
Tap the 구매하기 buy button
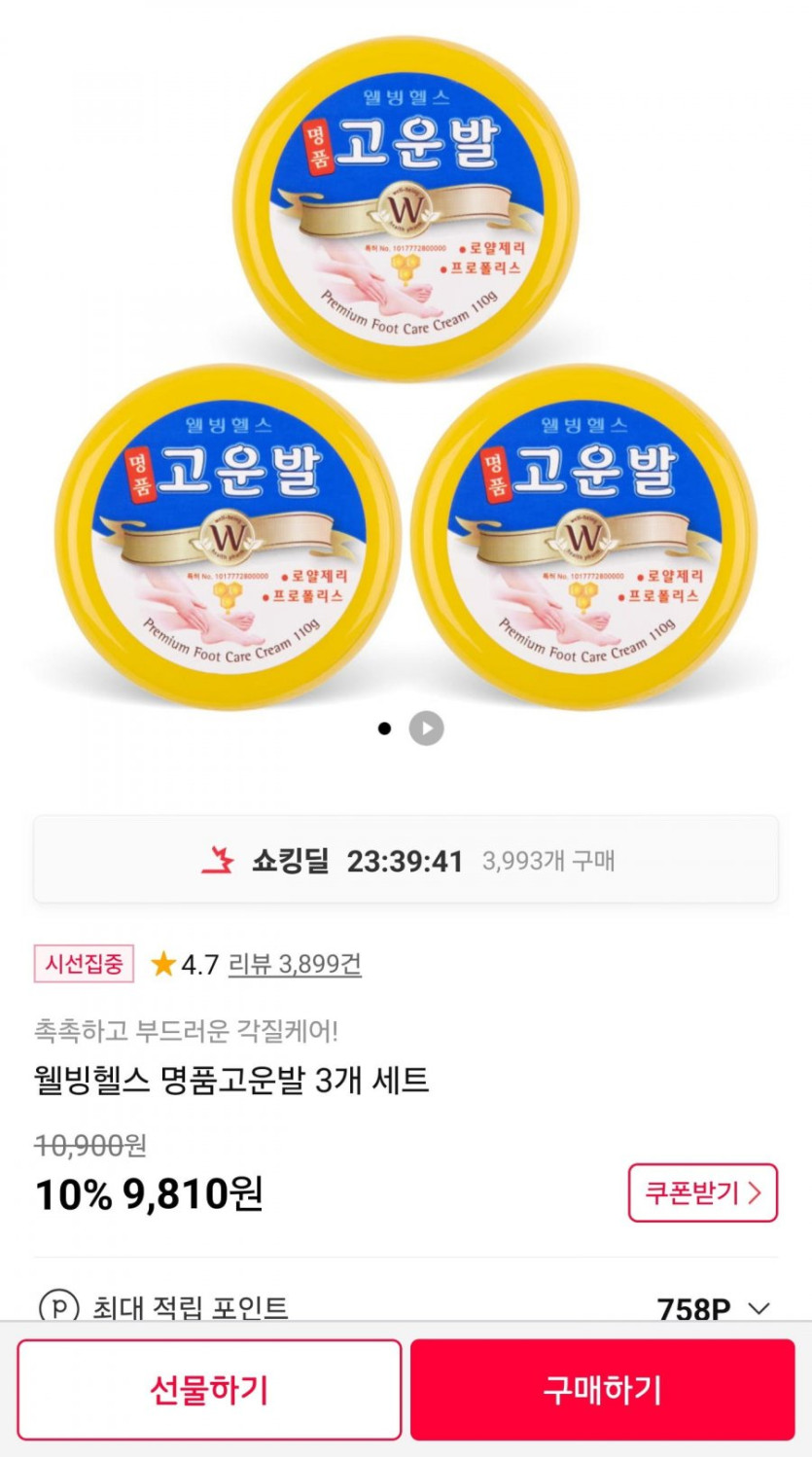coord(602,1389)
